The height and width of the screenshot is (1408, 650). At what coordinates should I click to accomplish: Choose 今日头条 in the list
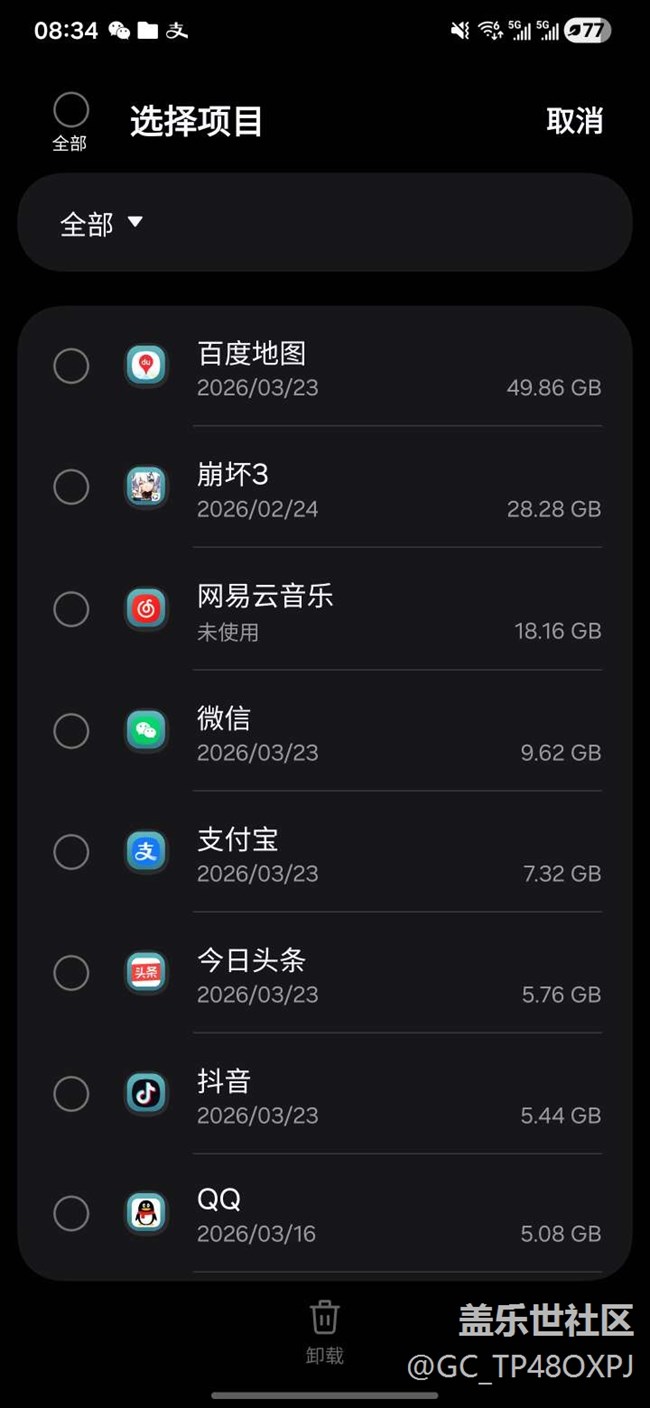pyautogui.click(x=71, y=973)
